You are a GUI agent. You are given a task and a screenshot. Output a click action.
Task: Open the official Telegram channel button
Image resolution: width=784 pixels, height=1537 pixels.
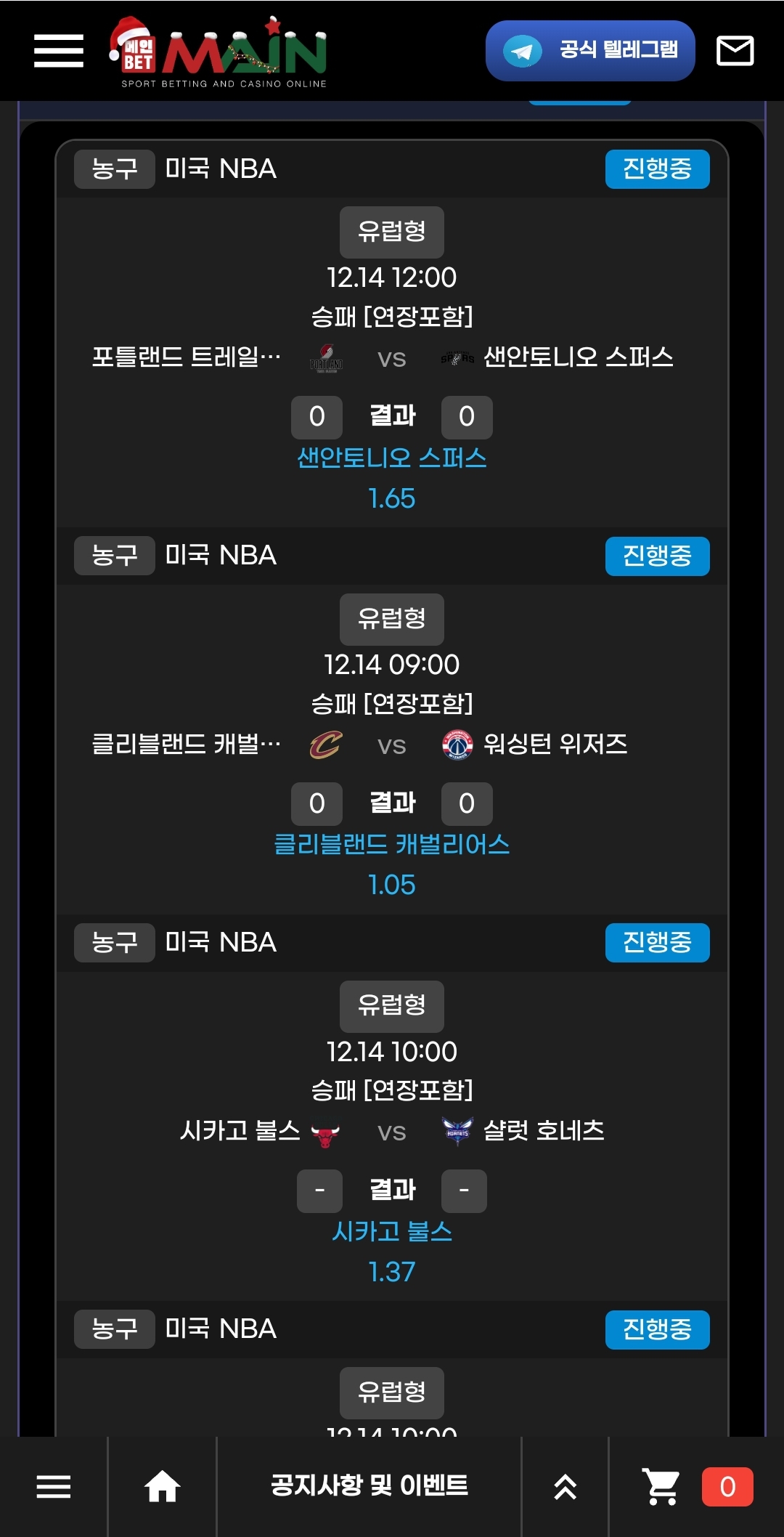point(589,51)
